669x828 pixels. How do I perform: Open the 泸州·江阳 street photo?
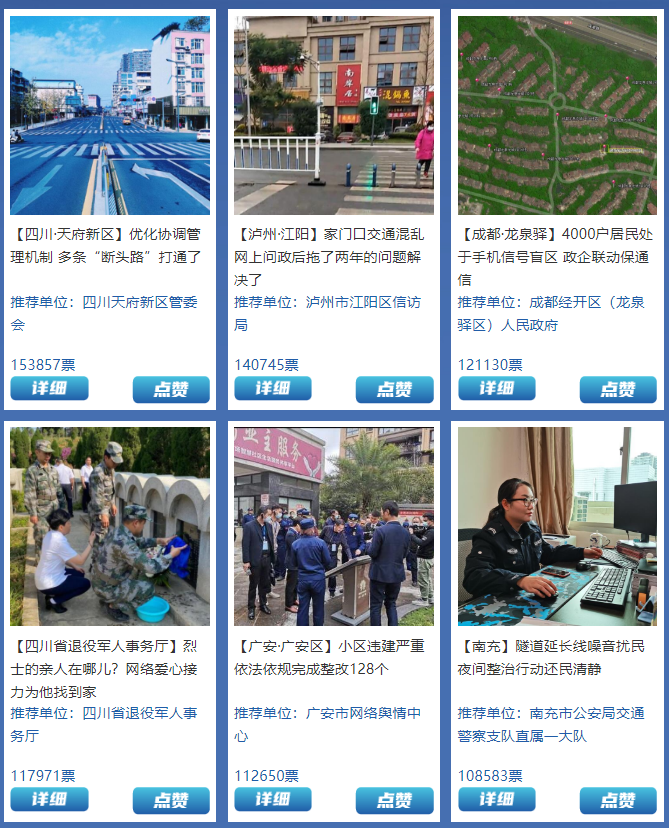pyautogui.click(x=334, y=115)
